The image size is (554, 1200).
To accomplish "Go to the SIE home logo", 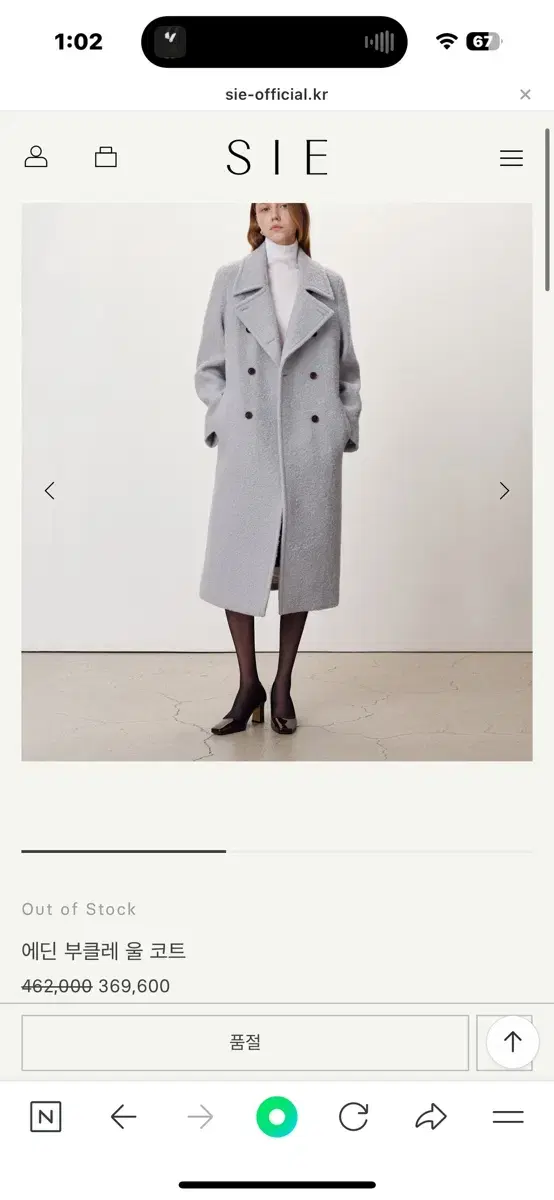I will tap(277, 158).
